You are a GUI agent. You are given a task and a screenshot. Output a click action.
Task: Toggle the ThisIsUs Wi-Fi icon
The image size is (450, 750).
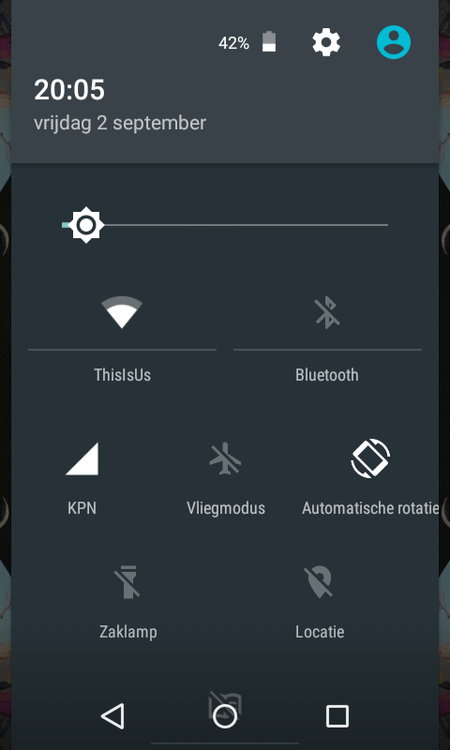pyautogui.click(x=122, y=312)
